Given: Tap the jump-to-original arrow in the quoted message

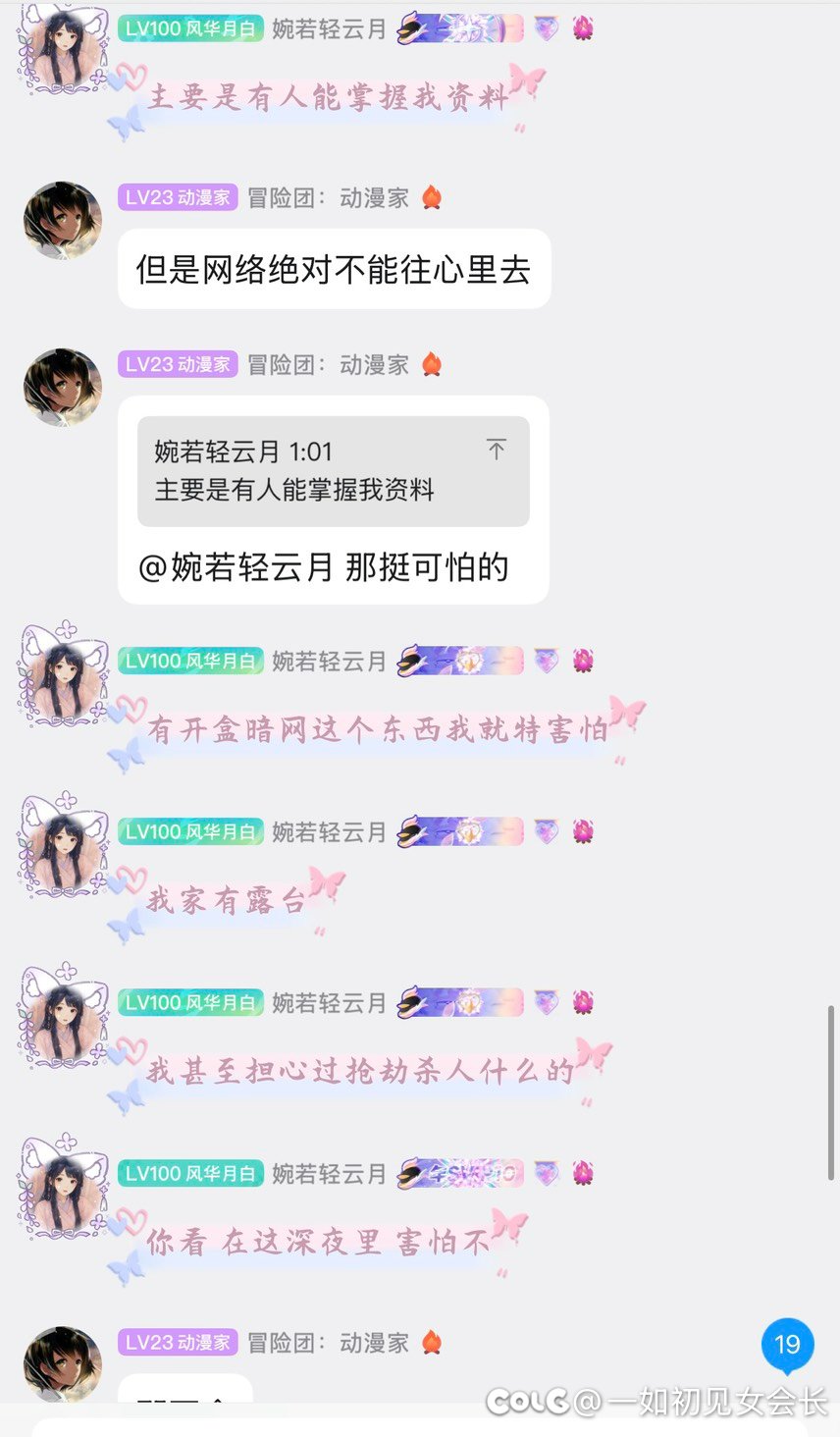Looking at the screenshot, I should pyautogui.click(x=496, y=450).
